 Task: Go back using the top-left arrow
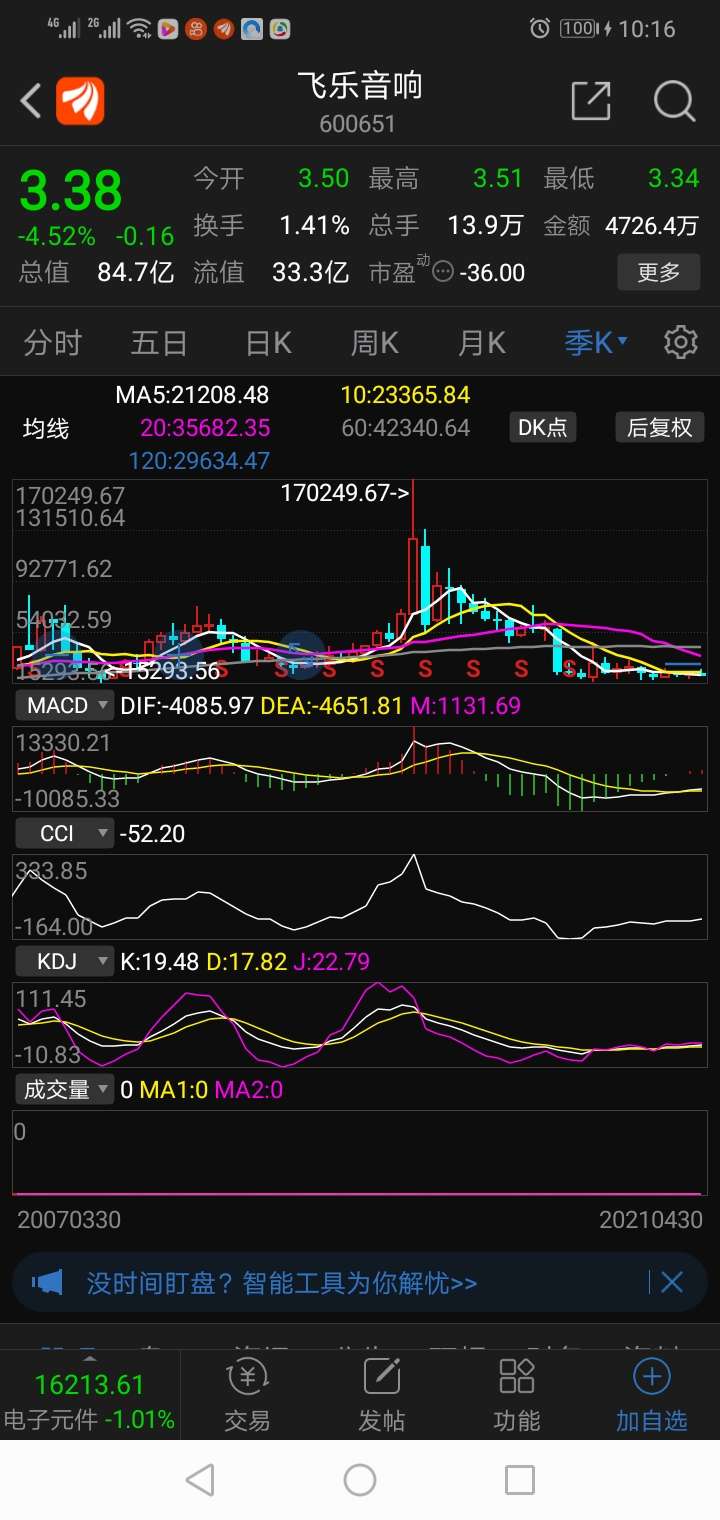[x=31, y=101]
